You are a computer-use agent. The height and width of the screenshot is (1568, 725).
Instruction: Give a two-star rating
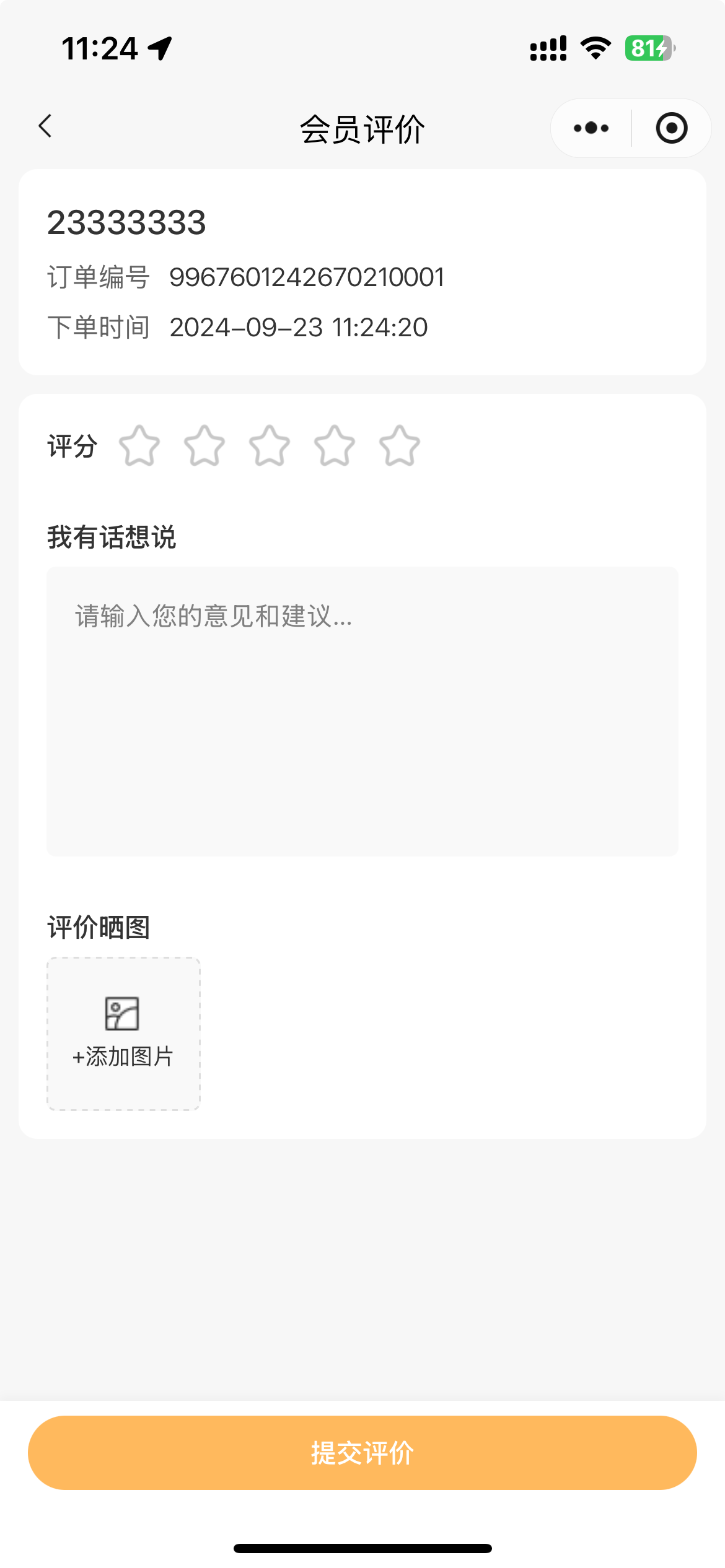(x=204, y=446)
